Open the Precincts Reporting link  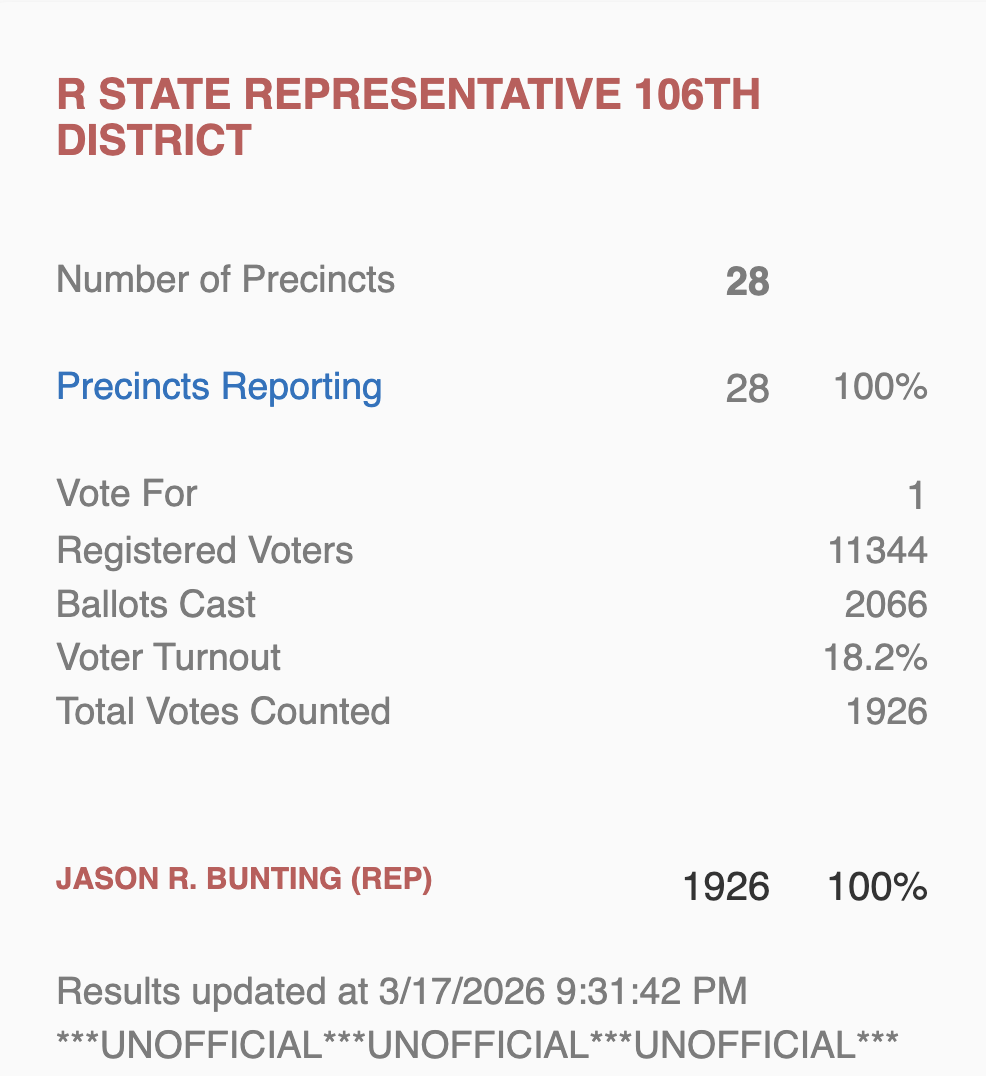[219, 387]
